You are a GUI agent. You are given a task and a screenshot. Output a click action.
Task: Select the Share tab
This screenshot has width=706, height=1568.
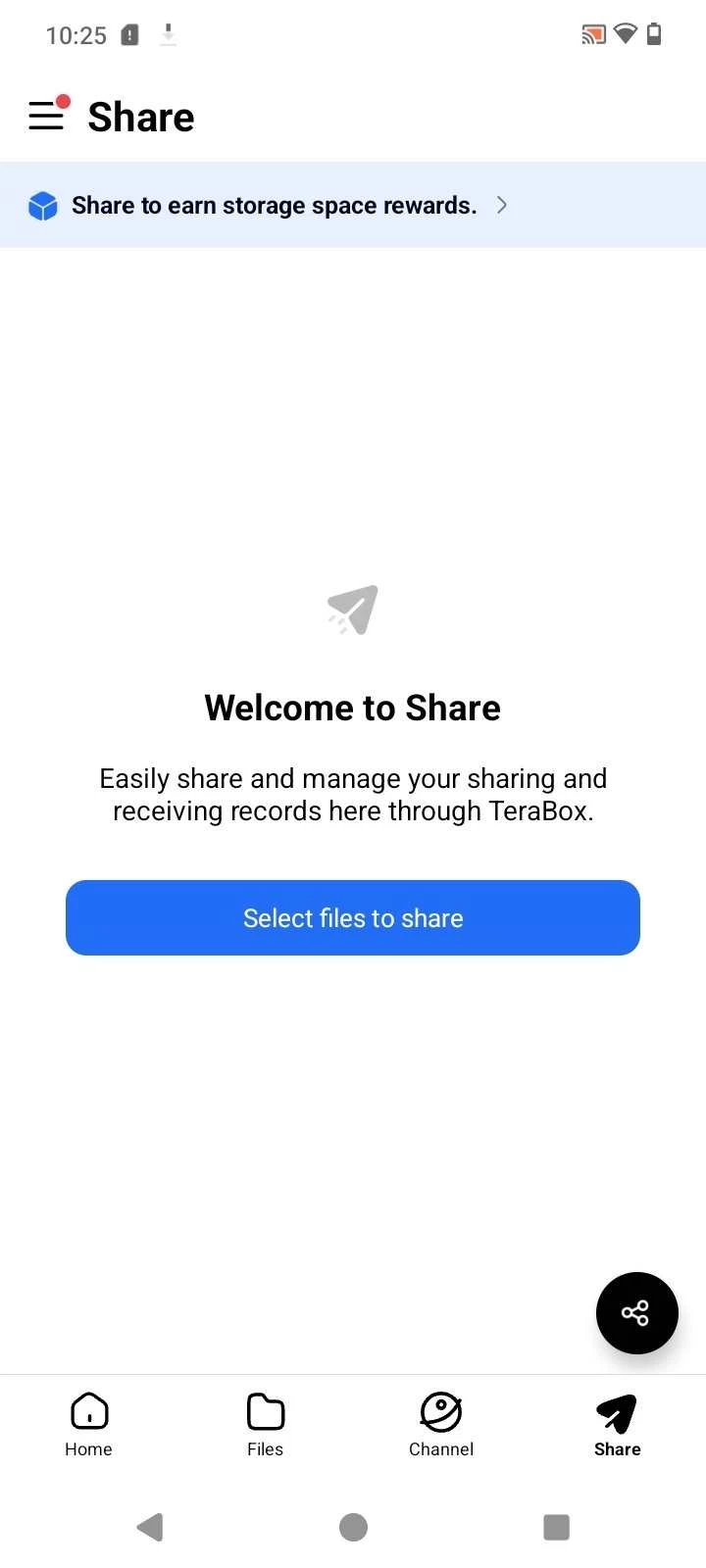pyautogui.click(x=617, y=1425)
